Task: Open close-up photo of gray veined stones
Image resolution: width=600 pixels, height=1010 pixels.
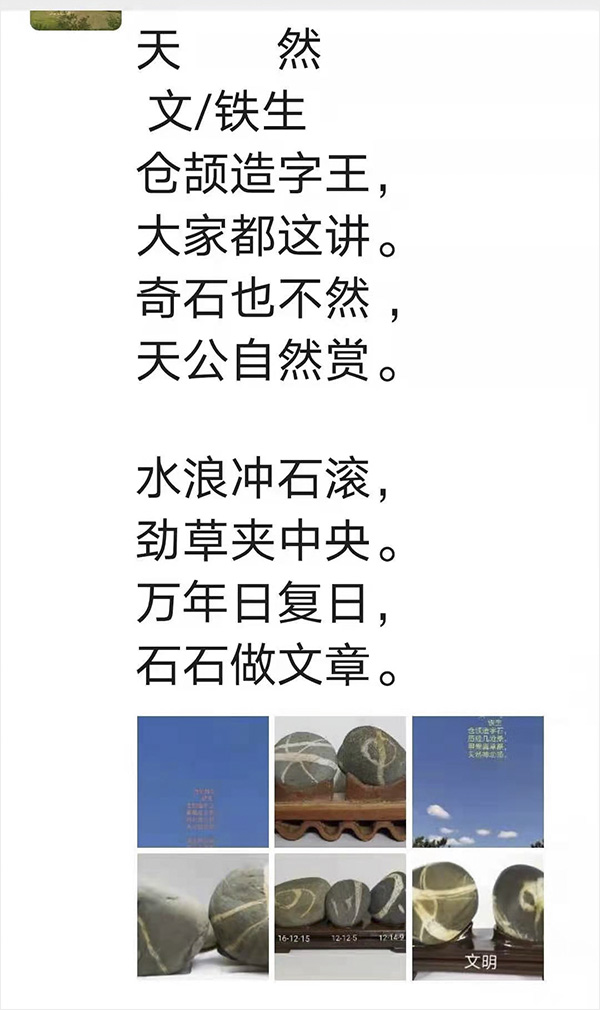Action: [x=203, y=914]
